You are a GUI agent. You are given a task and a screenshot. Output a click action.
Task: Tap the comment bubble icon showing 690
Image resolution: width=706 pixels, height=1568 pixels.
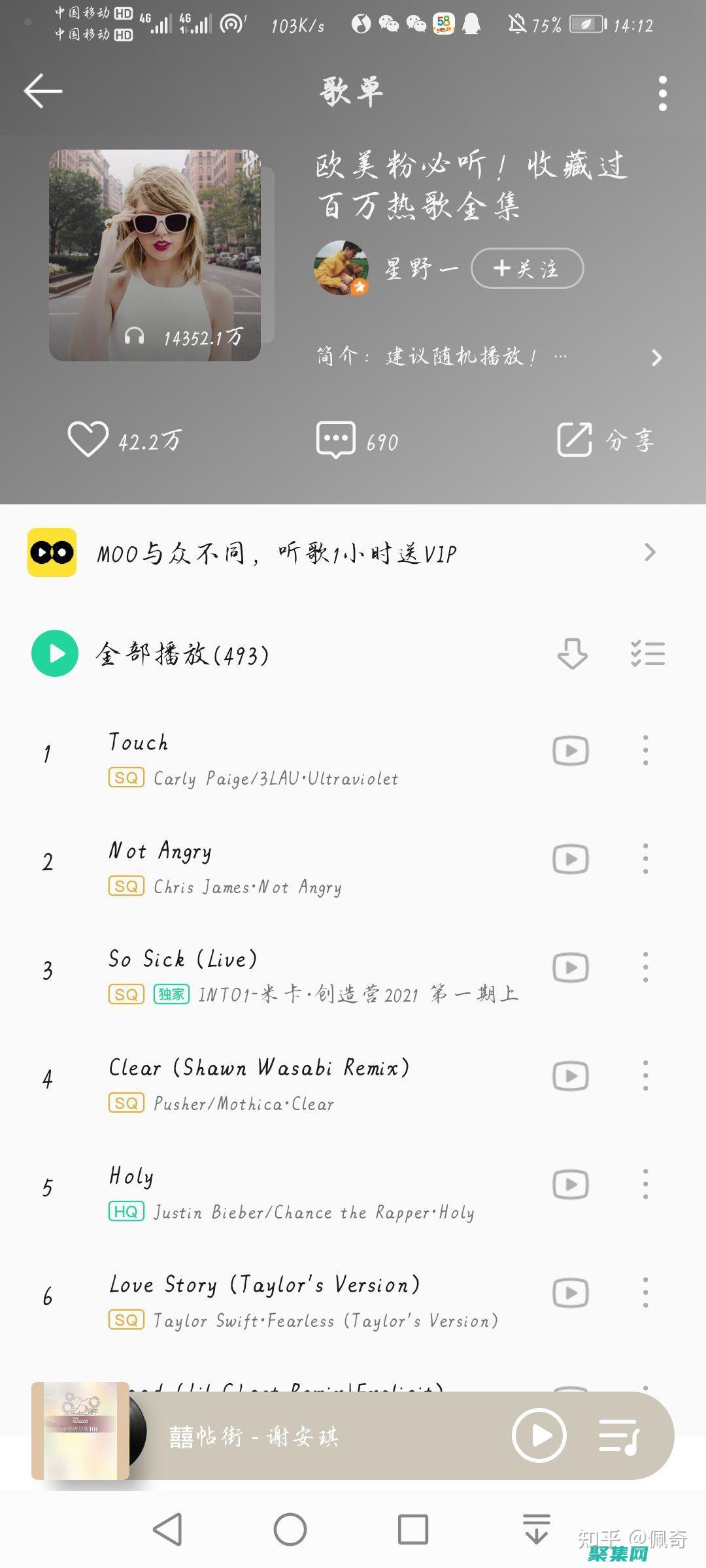point(337,440)
